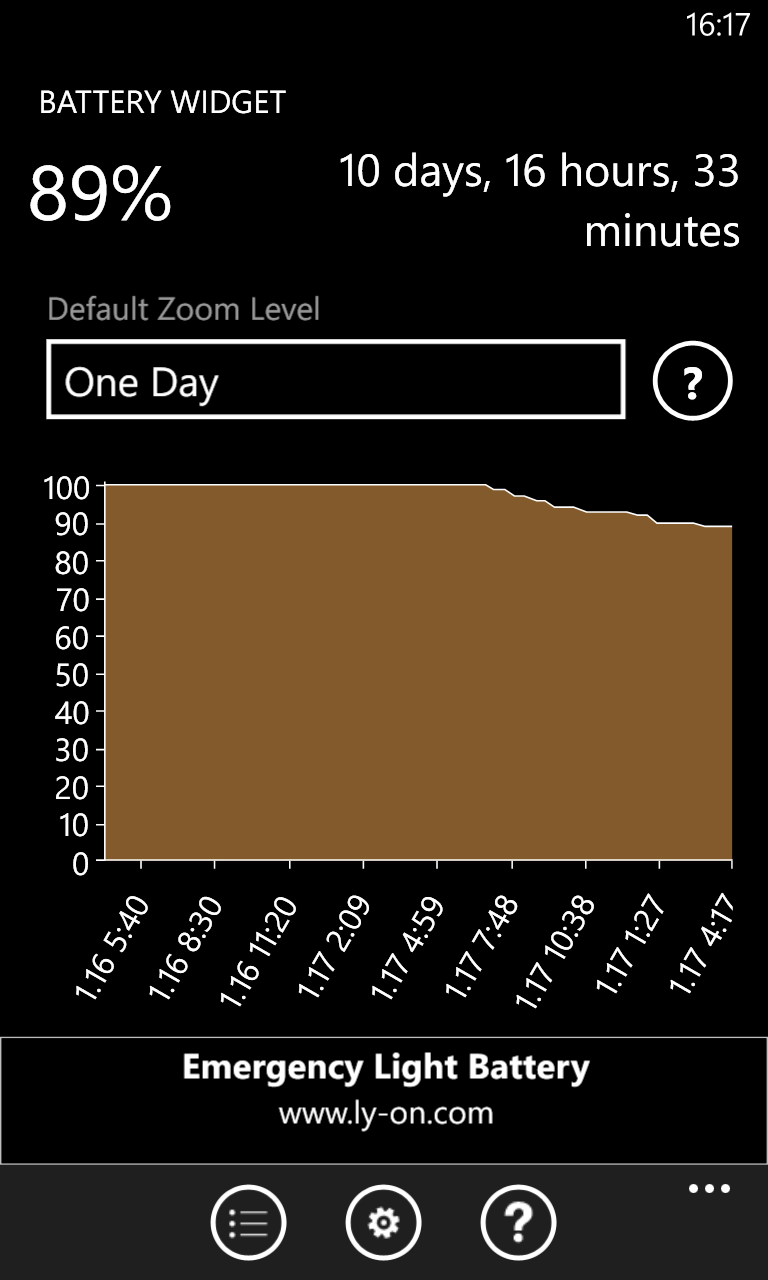Viewport: 768px width, 1280px height.
Task: Expand the app bar ellipsis menu
Action: 709,1189
